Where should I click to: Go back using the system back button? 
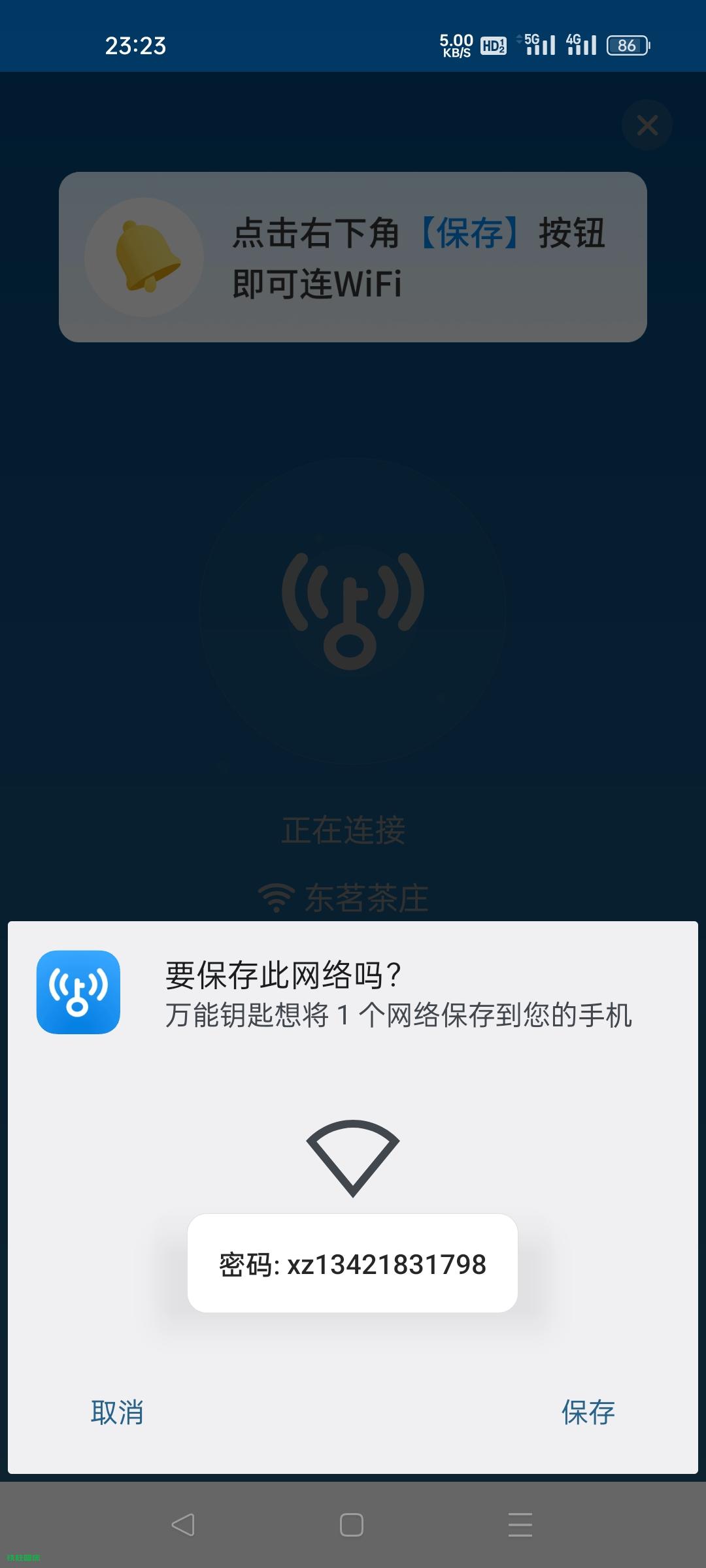[x=183, y=1525]
